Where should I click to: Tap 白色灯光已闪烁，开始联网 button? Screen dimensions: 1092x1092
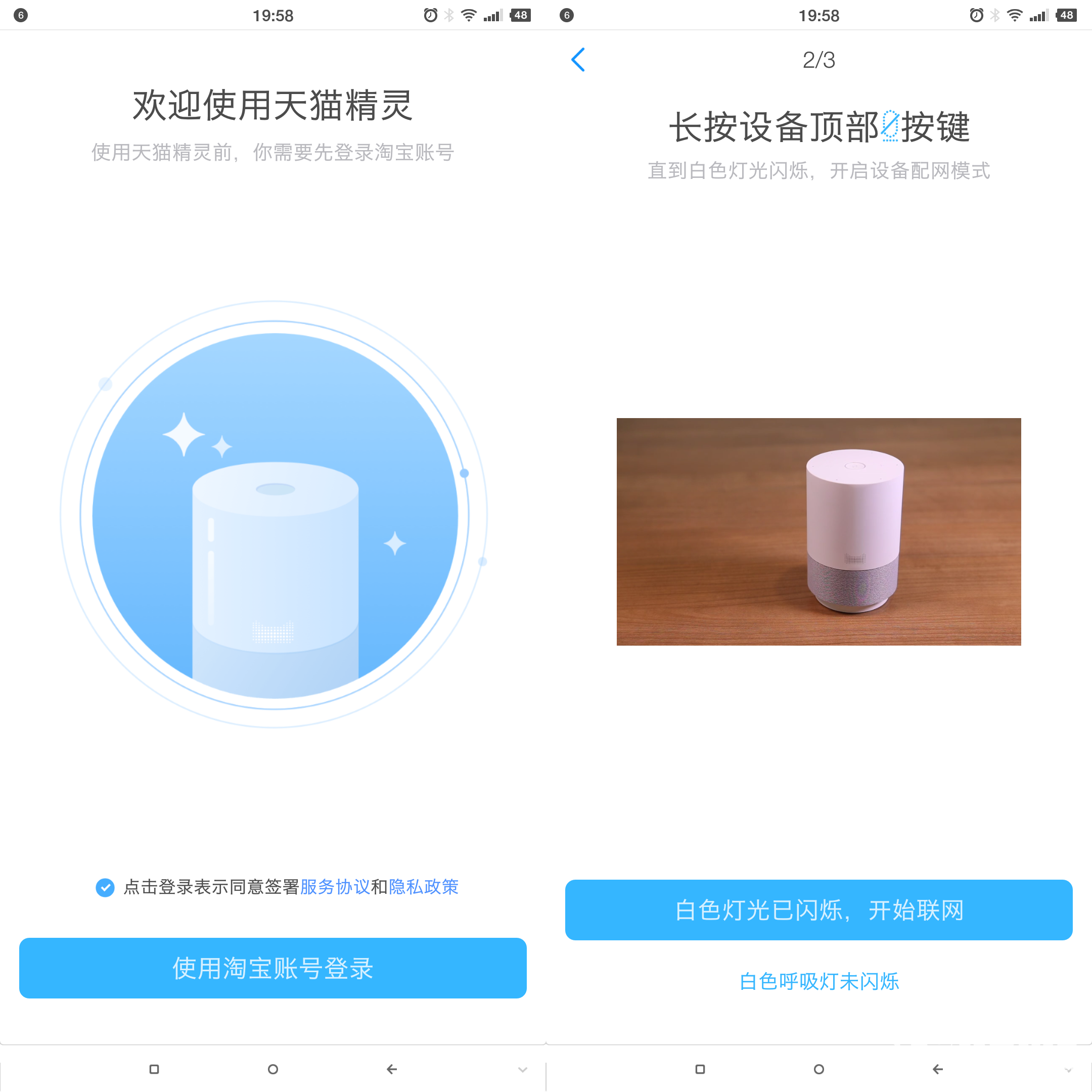(818, 909)
